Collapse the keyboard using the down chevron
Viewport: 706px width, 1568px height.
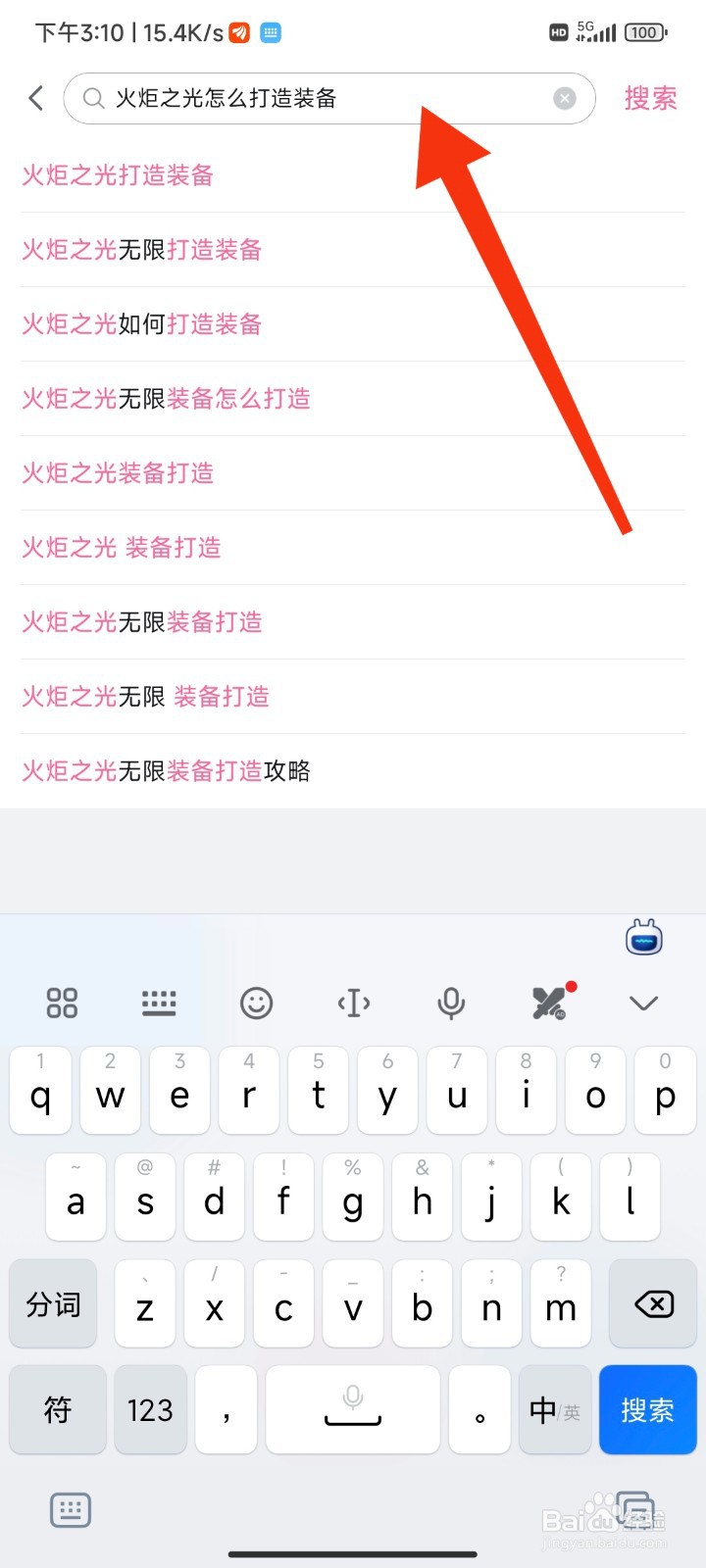pyautogui.click(x=642, y=1003)
